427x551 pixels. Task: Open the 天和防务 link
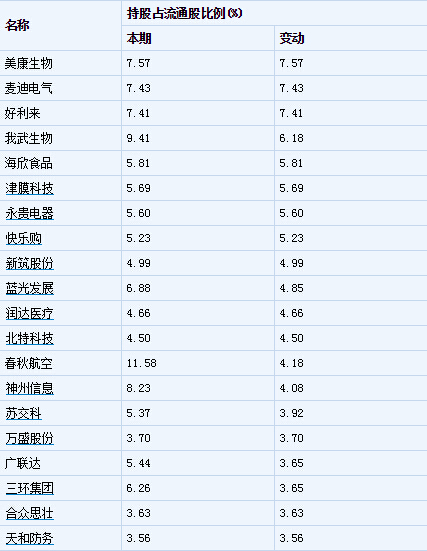point(30,538)
